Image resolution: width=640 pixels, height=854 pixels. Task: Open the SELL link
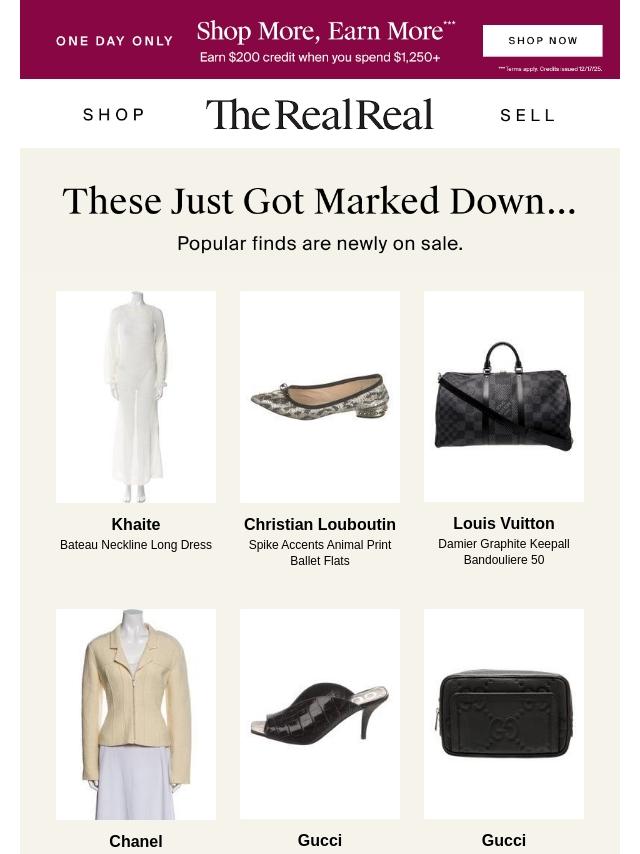click(x=528, y=116)
